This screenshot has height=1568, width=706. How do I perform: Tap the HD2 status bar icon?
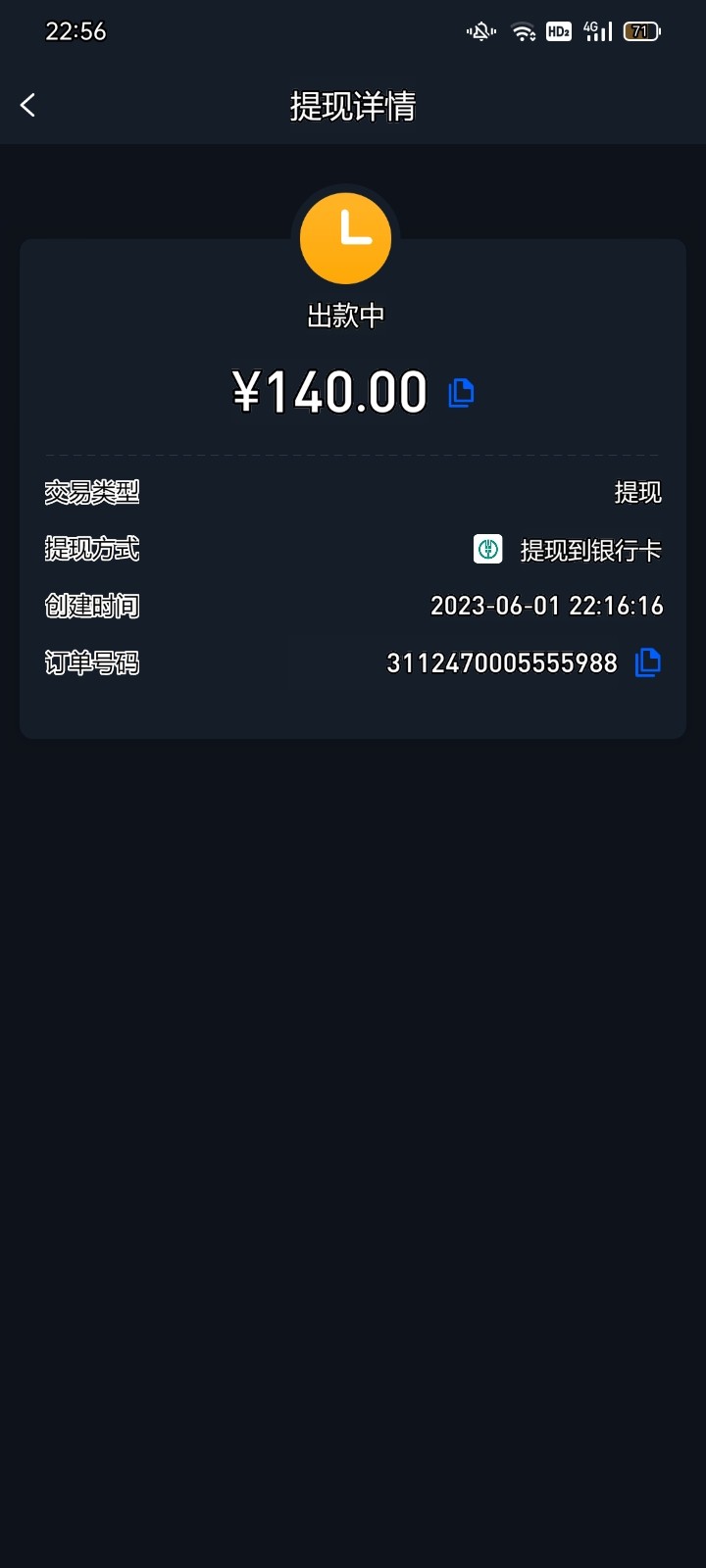click(x=557, y=30)
